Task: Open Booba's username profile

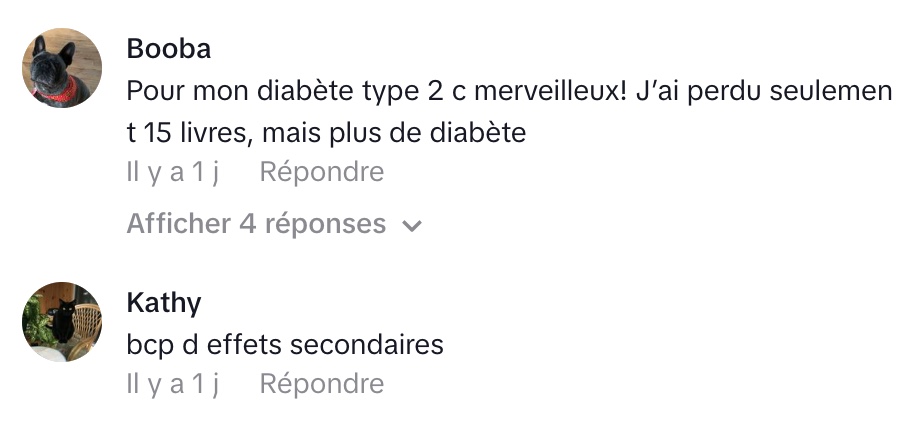Action: (169, 49)
